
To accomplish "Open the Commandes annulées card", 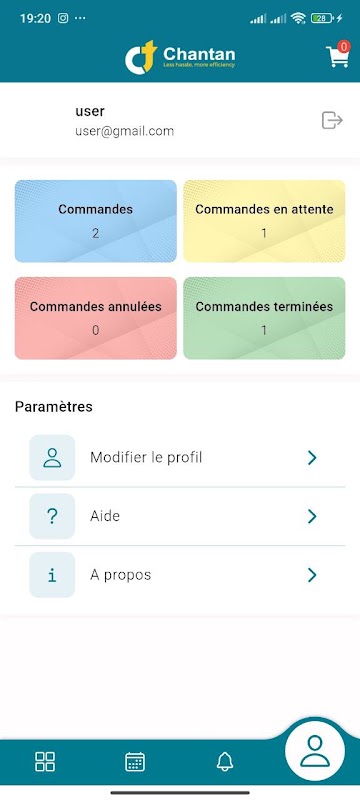I will pos(96,318).
